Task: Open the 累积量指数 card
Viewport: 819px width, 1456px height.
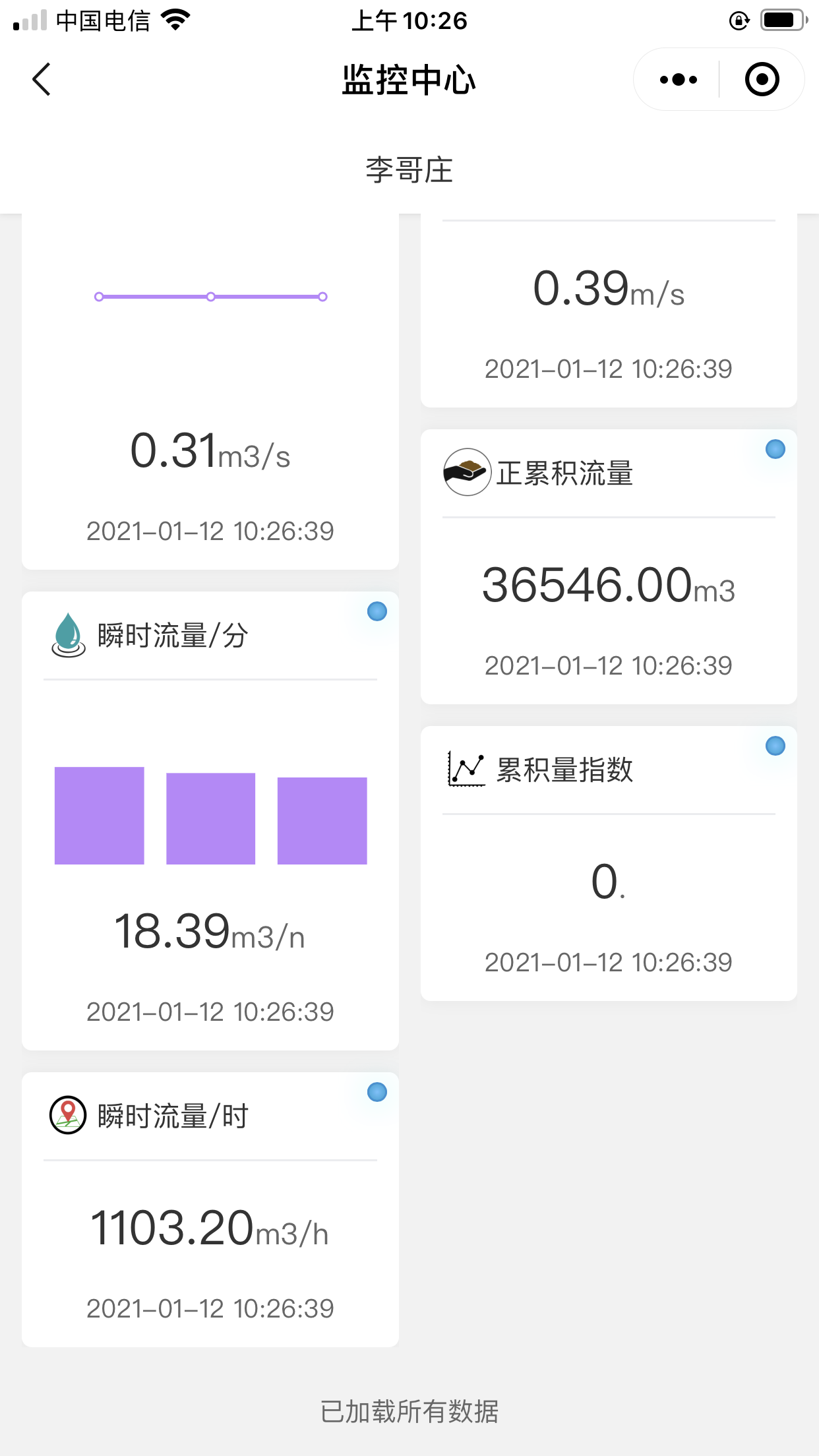Action: point(608,864)
